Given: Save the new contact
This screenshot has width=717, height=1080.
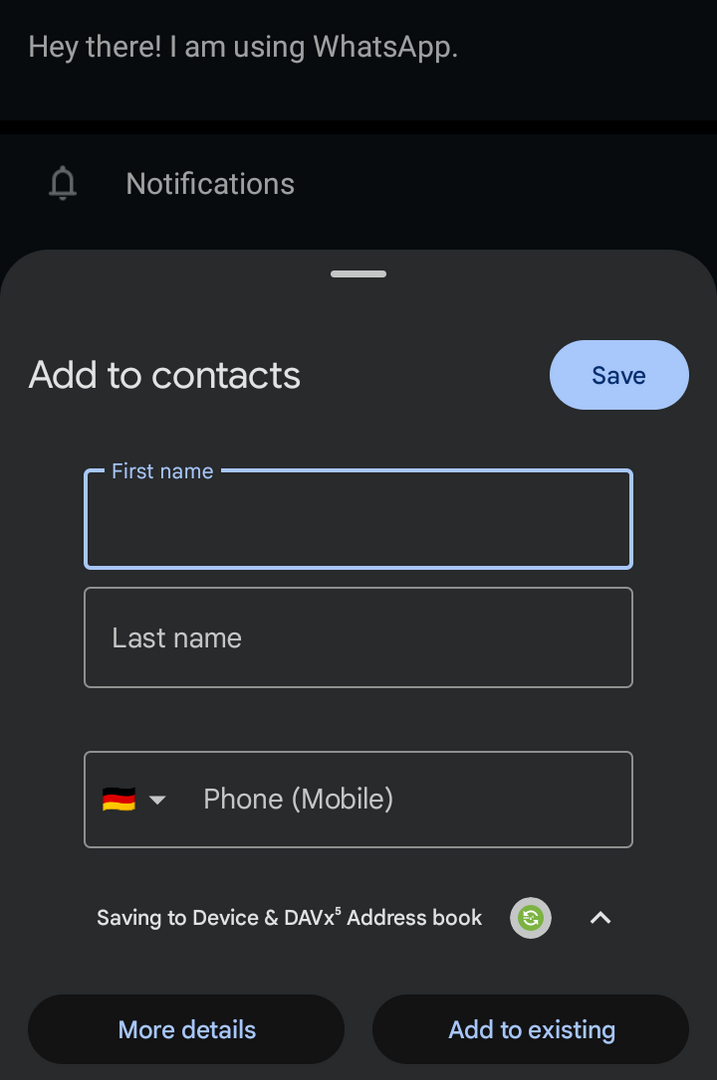Looking at the screenshot, I should coord(618,375).
